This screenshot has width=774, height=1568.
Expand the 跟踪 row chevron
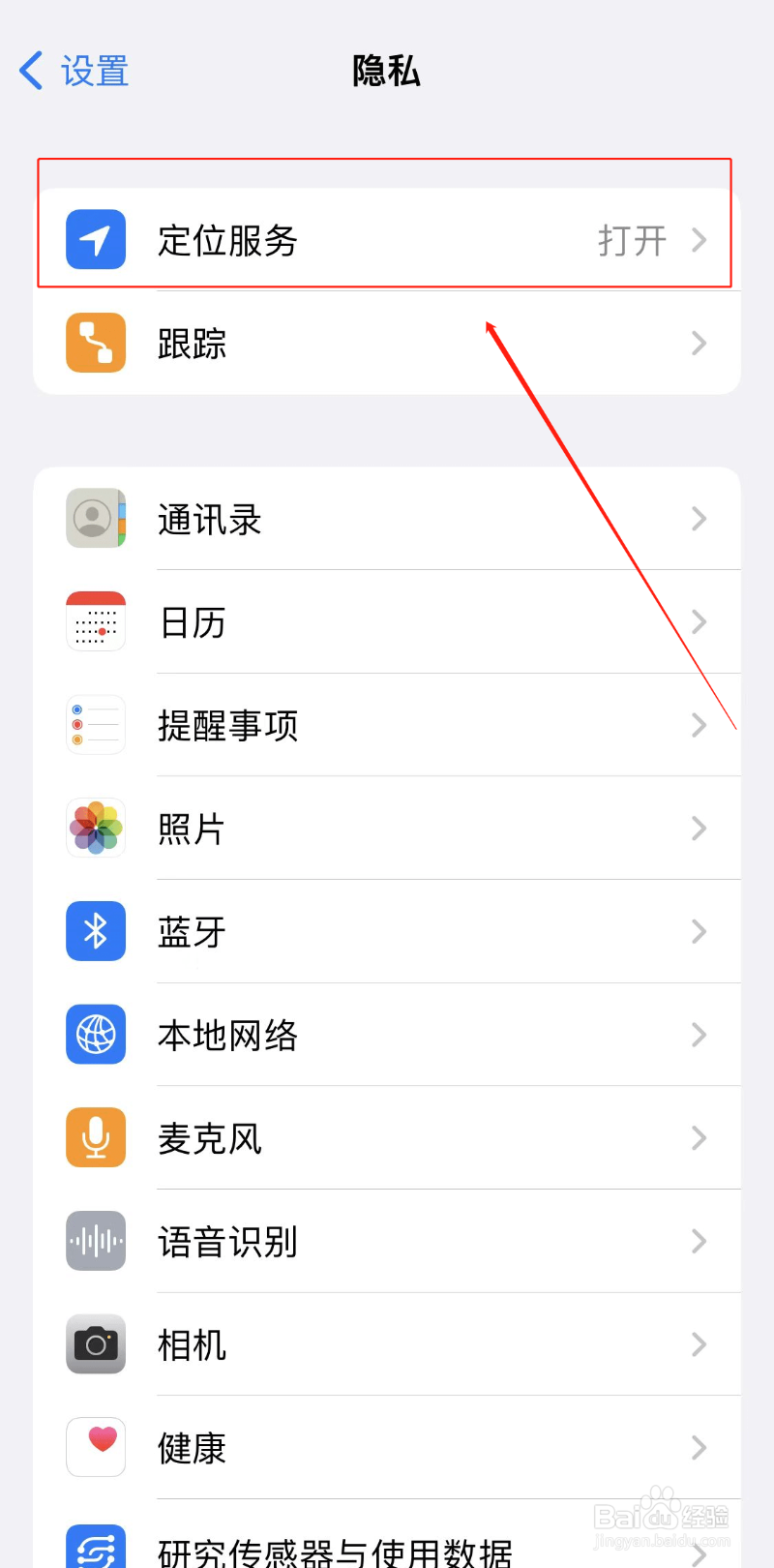pyautogui.click(x=699, y=343)
